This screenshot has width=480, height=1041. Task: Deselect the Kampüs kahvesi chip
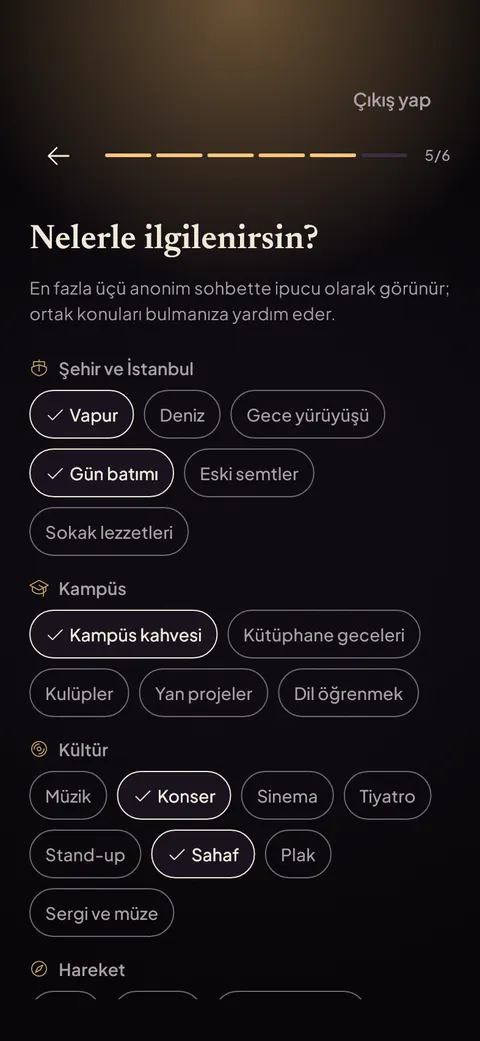tap(123, 635)
